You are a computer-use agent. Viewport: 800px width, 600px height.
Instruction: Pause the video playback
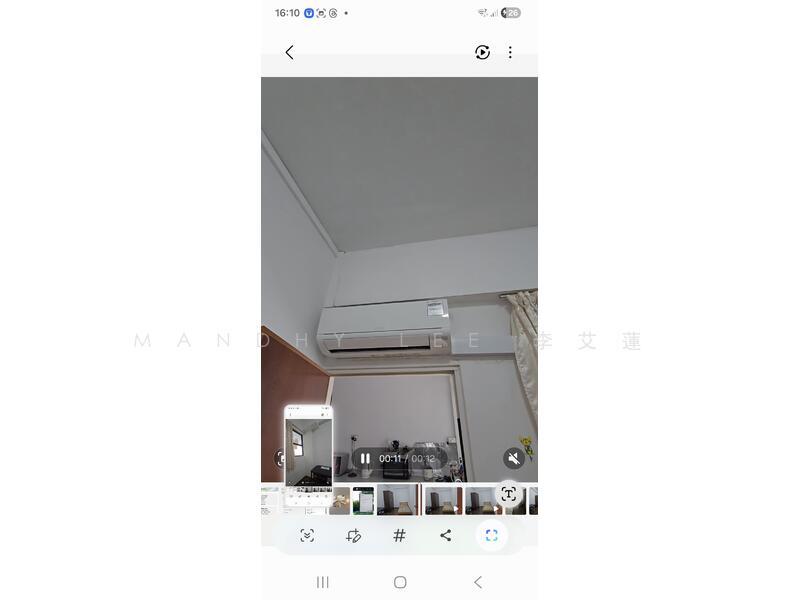point(365,459)
